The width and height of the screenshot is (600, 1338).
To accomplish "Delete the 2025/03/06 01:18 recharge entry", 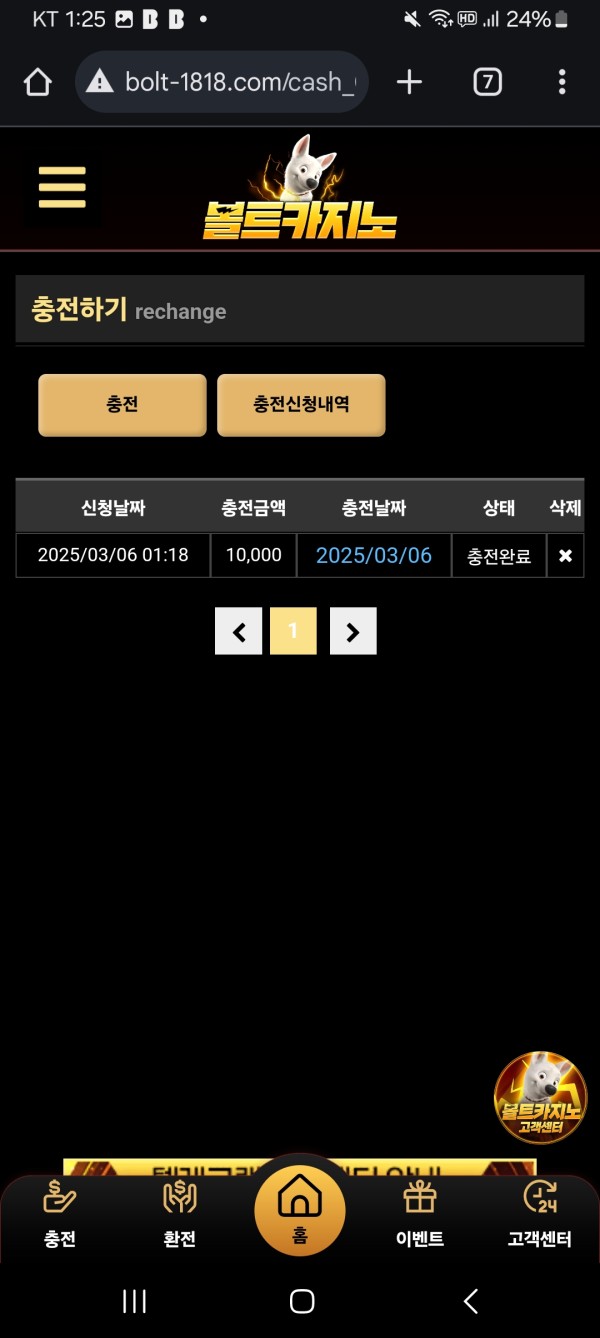I will [x=565, y=556].
